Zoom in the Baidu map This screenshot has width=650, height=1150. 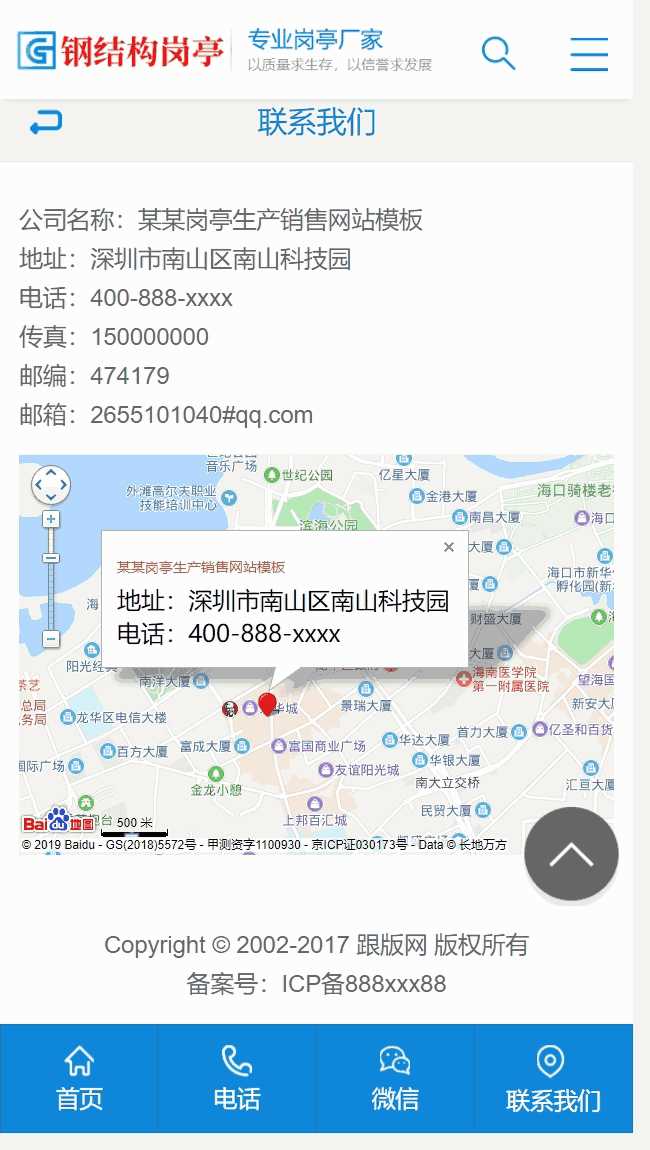(51, 519)
